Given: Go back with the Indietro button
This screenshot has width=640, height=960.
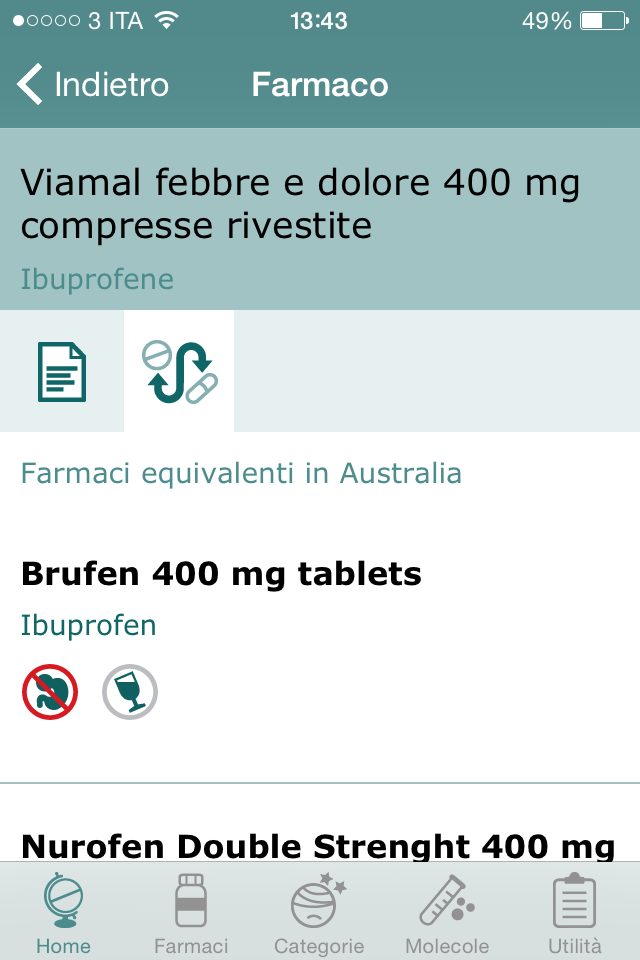Looking at the screenshot, I should click(x=94, y=85).
